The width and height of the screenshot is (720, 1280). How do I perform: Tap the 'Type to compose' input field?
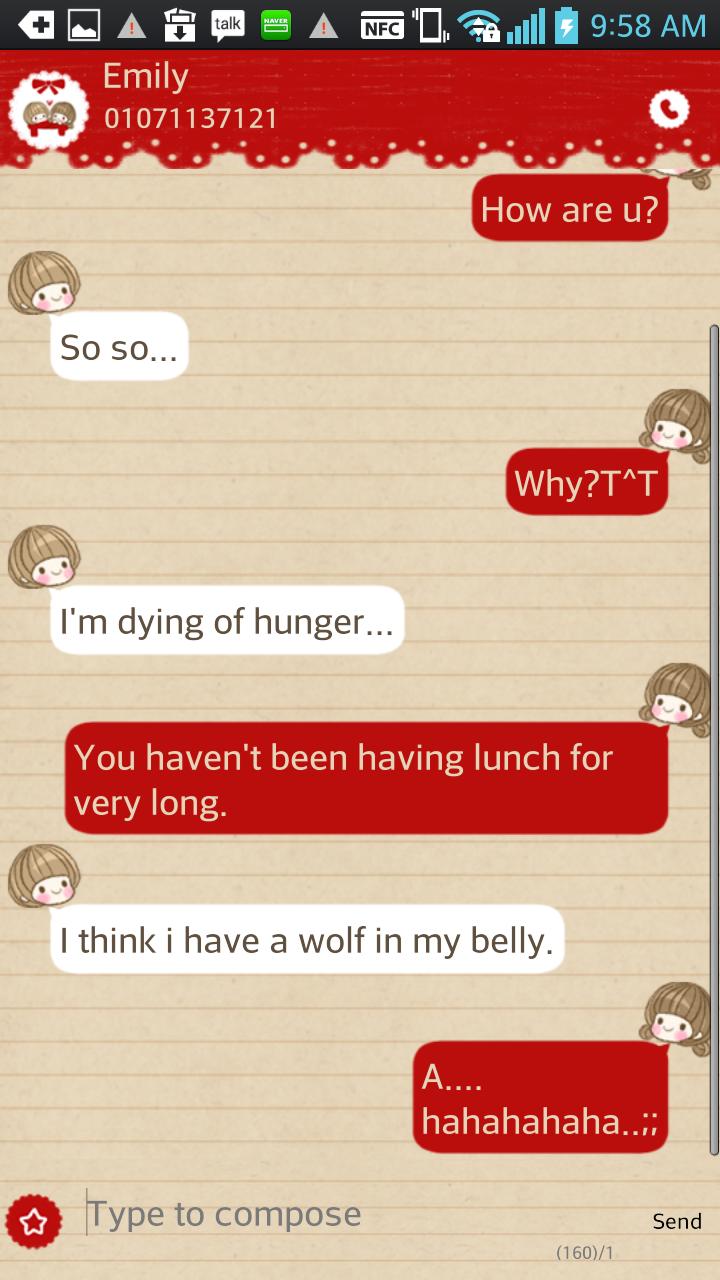click(225, 1213)
